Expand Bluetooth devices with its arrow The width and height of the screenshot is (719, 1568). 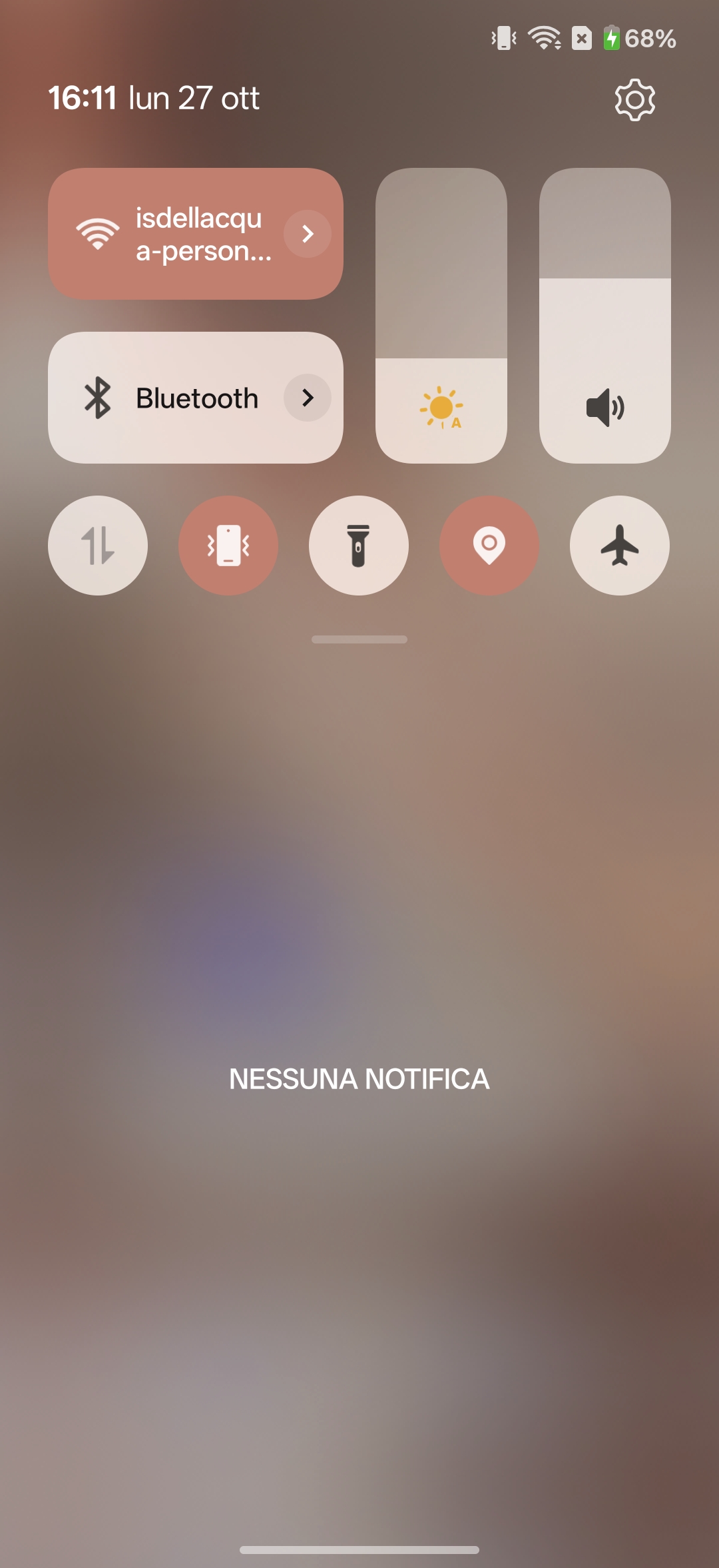[307, 398]
